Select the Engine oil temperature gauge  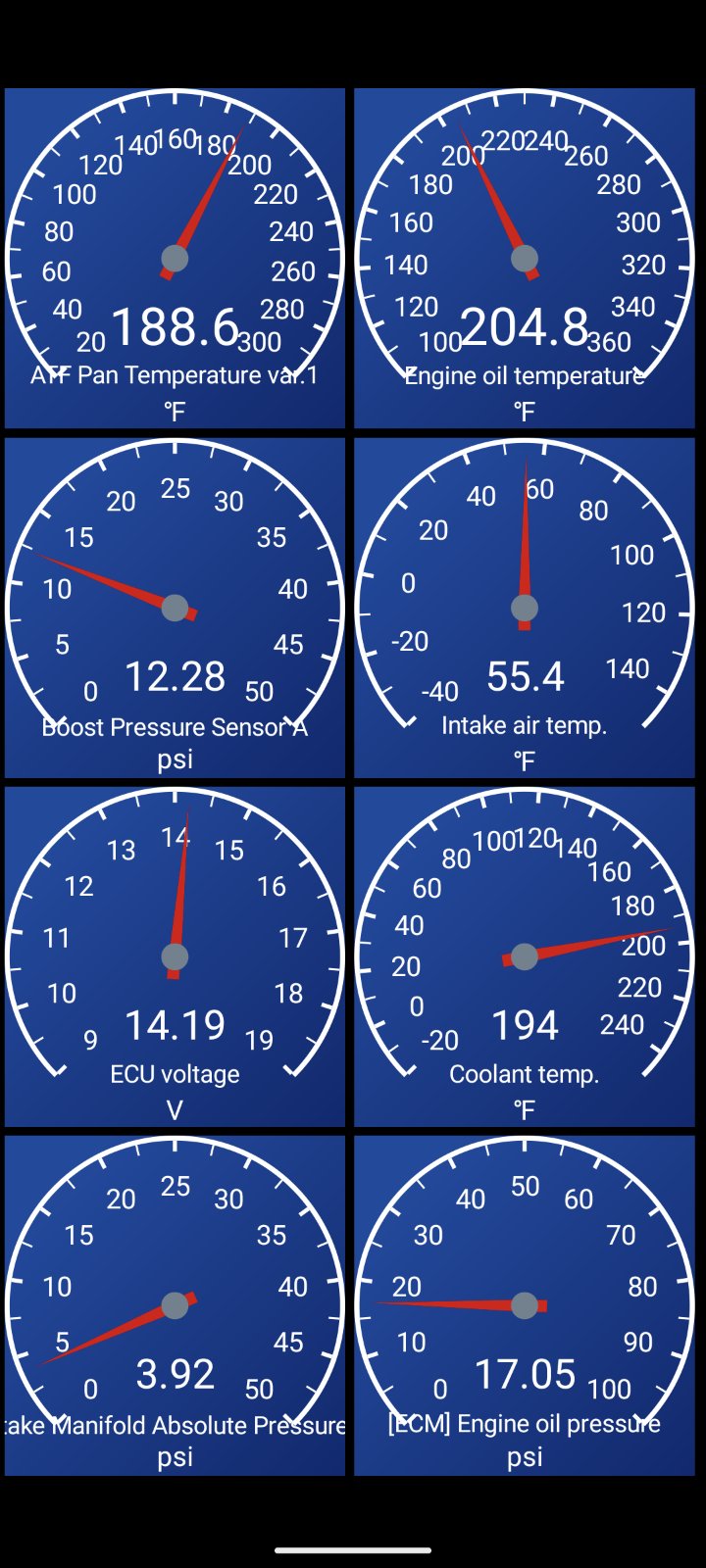click(525, 259)
